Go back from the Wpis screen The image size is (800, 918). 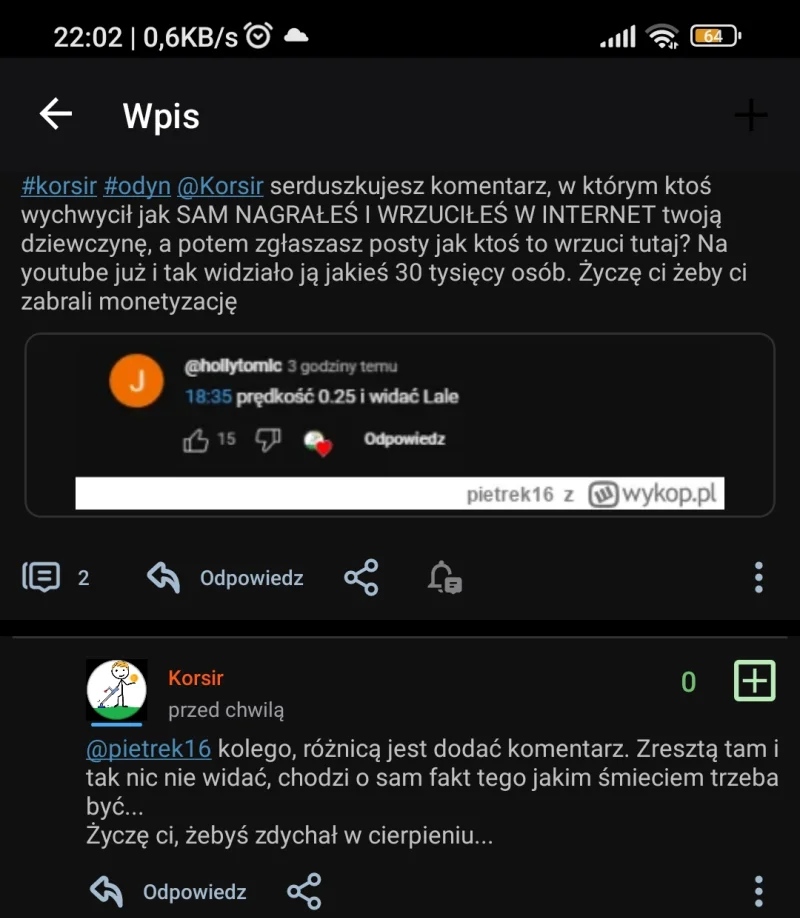pyautogui.click(x=56, y=114)
